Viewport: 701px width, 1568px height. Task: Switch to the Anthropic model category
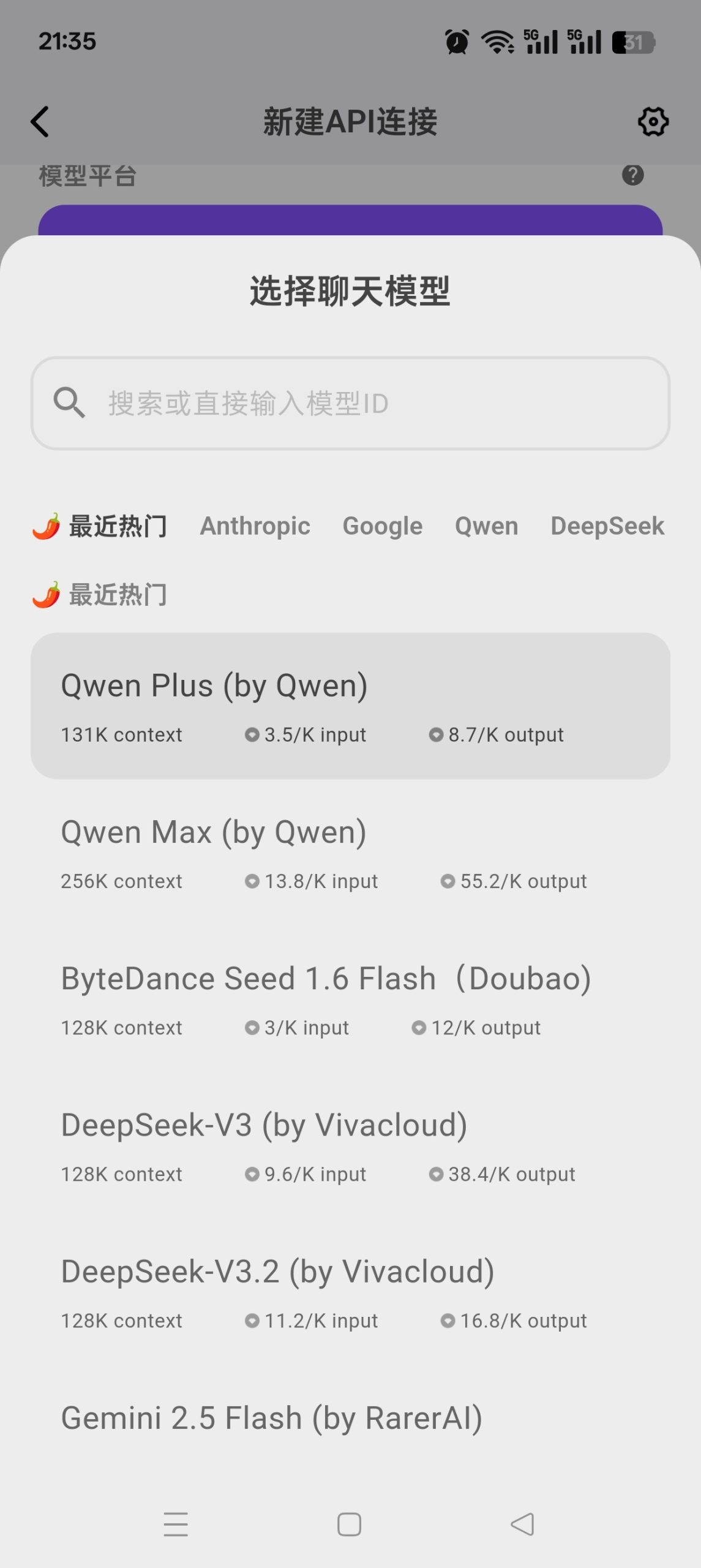click(255, 526)
